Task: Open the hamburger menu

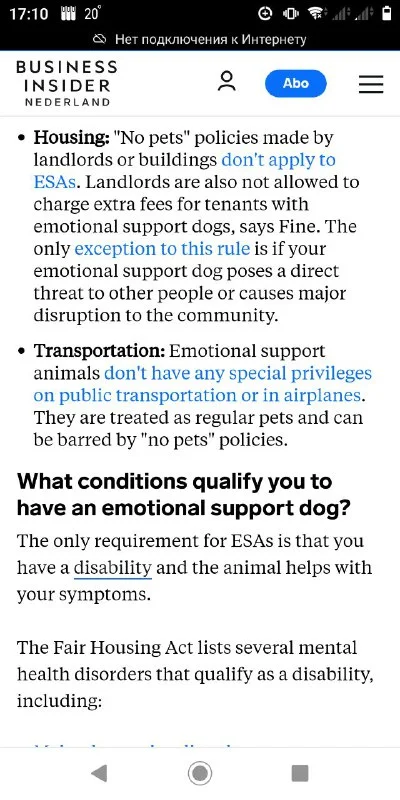Action: [x=371, y=84]
